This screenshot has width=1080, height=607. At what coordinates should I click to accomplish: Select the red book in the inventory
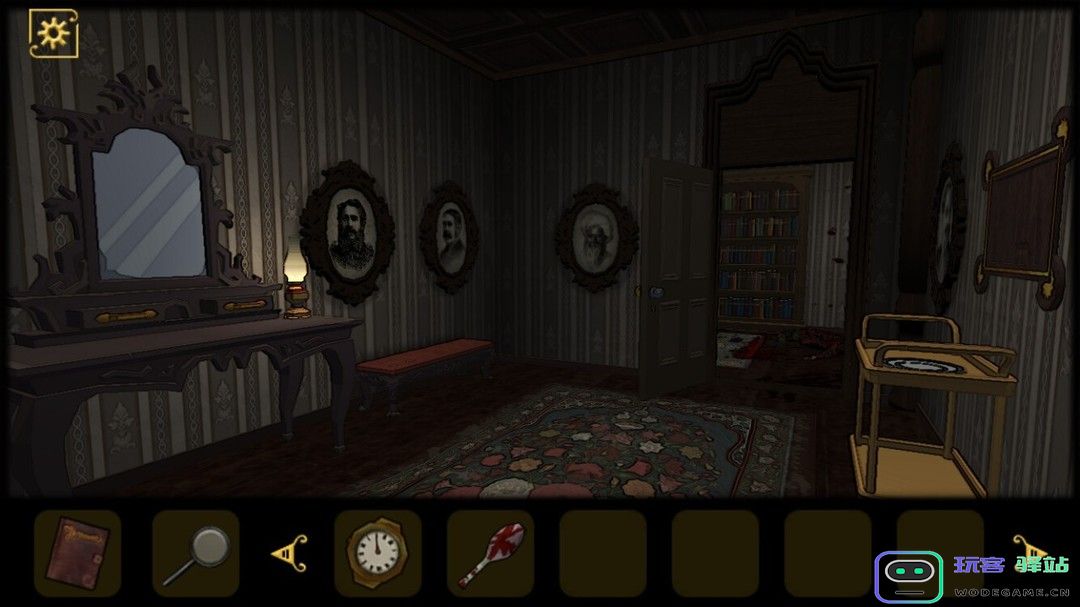77,551
